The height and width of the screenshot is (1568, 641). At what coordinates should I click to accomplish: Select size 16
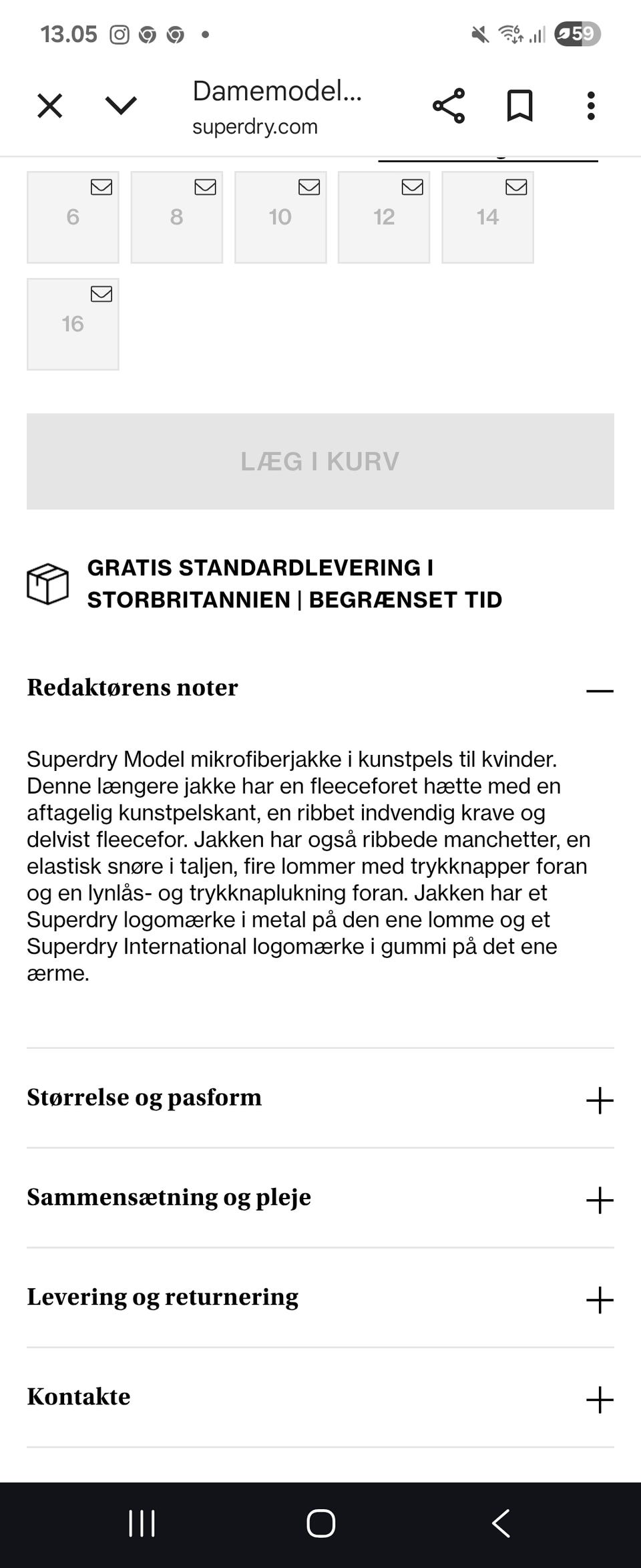coord(73,323)
